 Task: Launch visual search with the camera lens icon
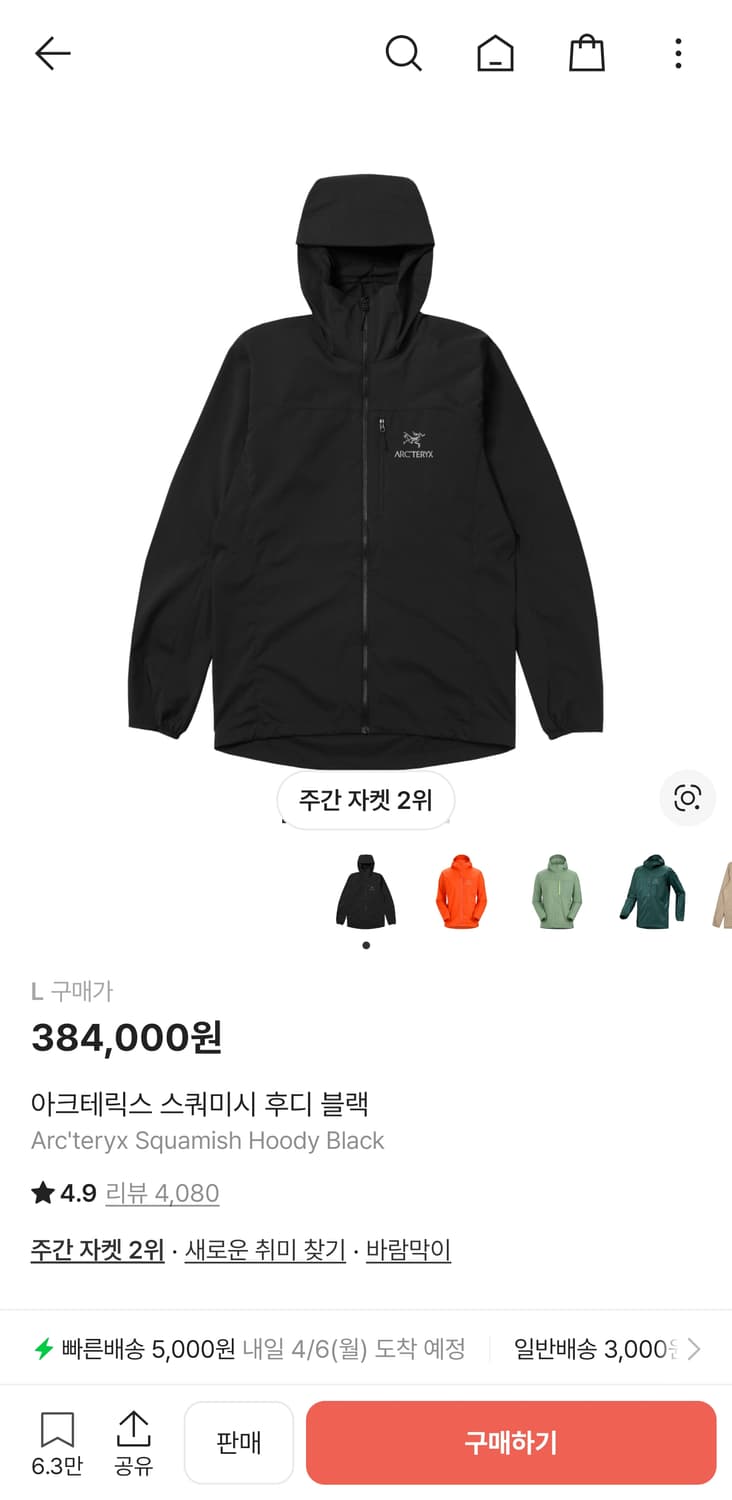click(688, 798)
